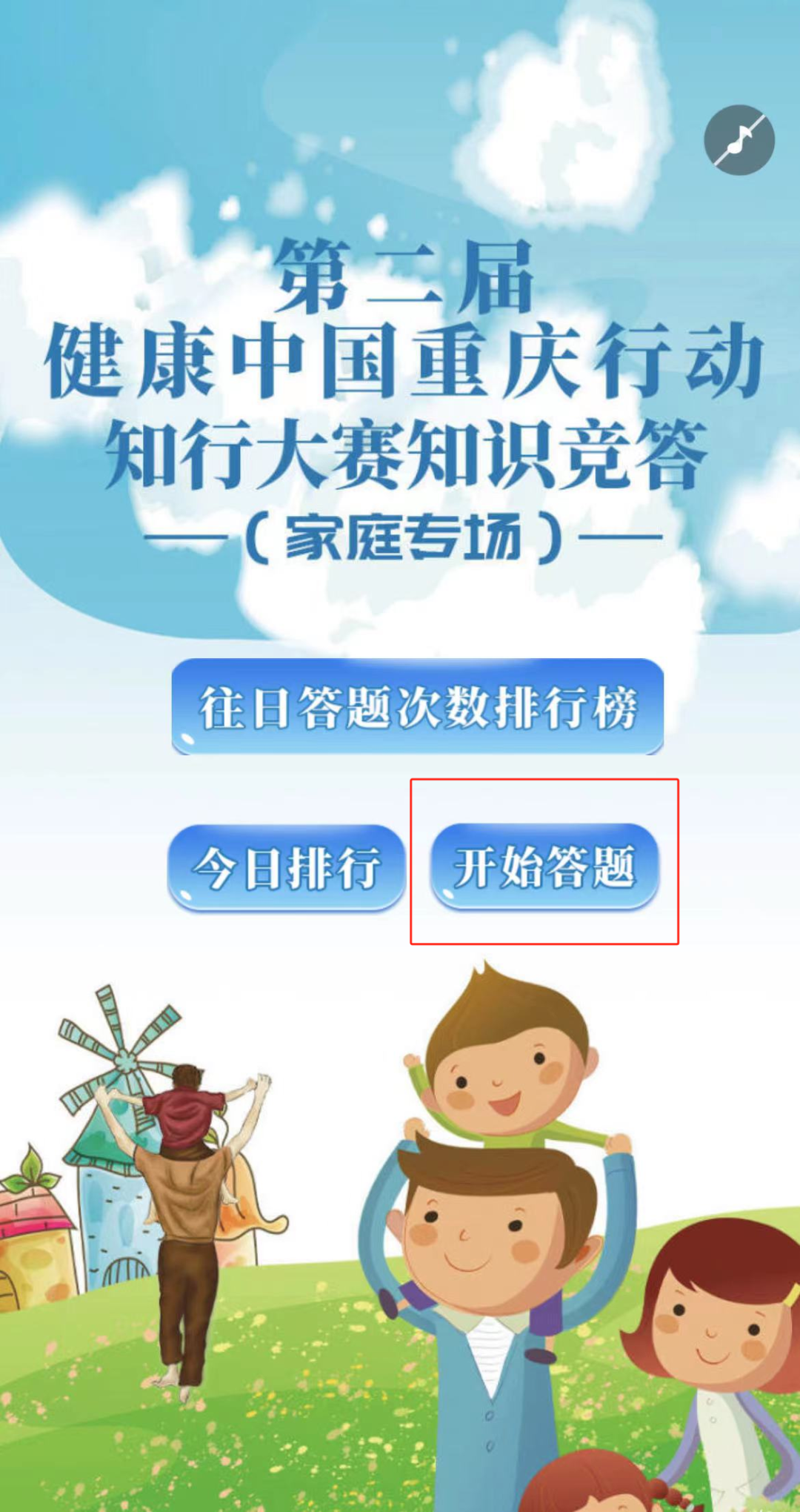This screenshot has height=1512, width=800.
Task: Tap 开始答题 to start the quiz
Action: pyautogui.click(x=544, y=866)
